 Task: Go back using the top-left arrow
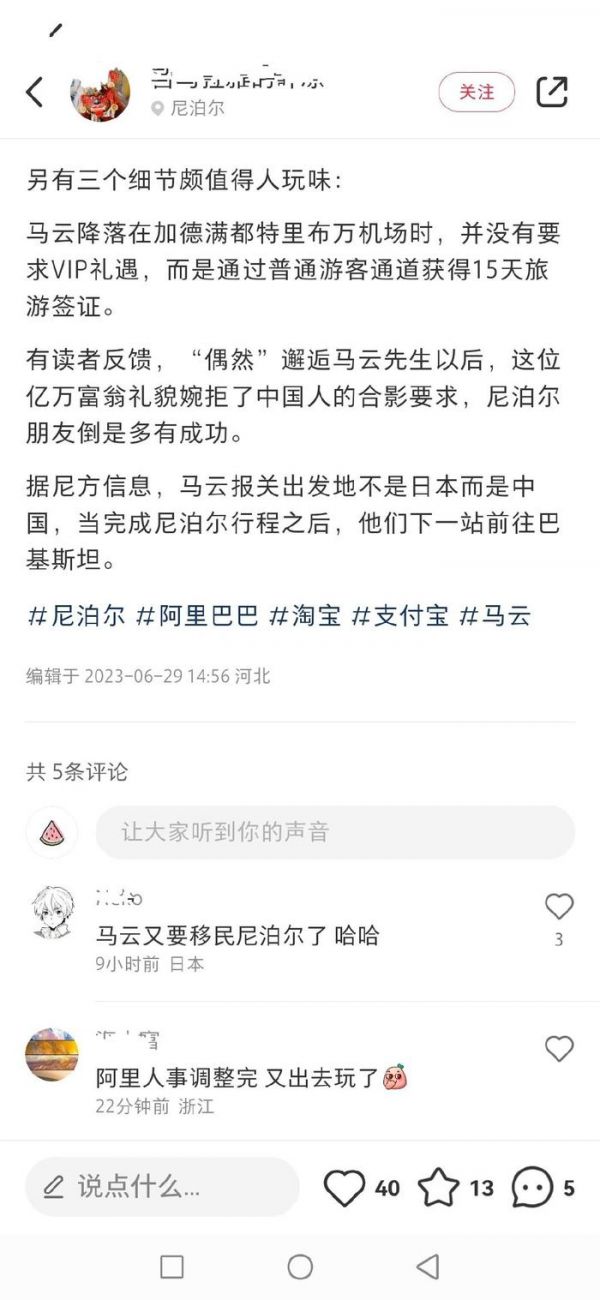[x=35, y=92]
